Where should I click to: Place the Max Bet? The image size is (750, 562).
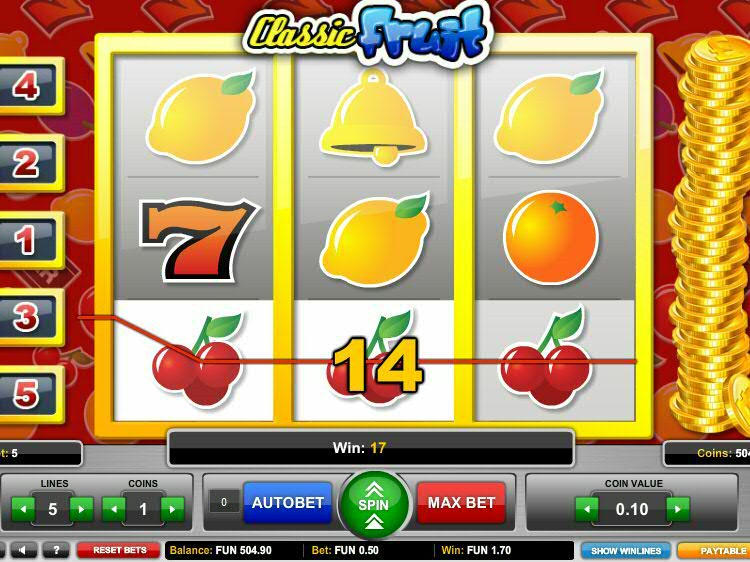tap(460, 503)
